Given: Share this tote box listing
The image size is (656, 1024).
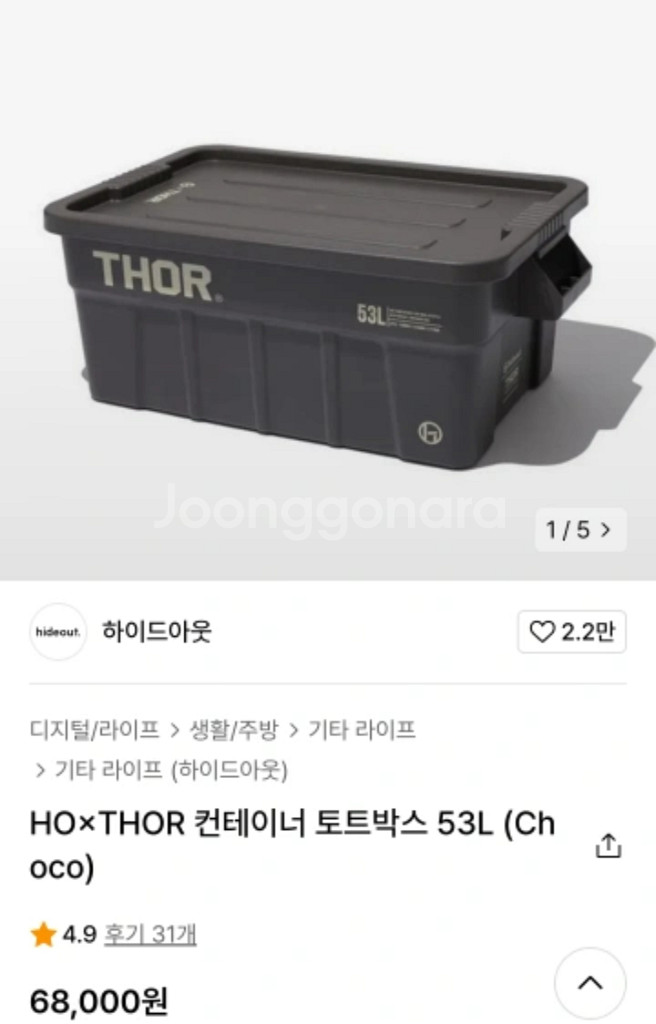Looking at the screenshot, I should point(608,845).
